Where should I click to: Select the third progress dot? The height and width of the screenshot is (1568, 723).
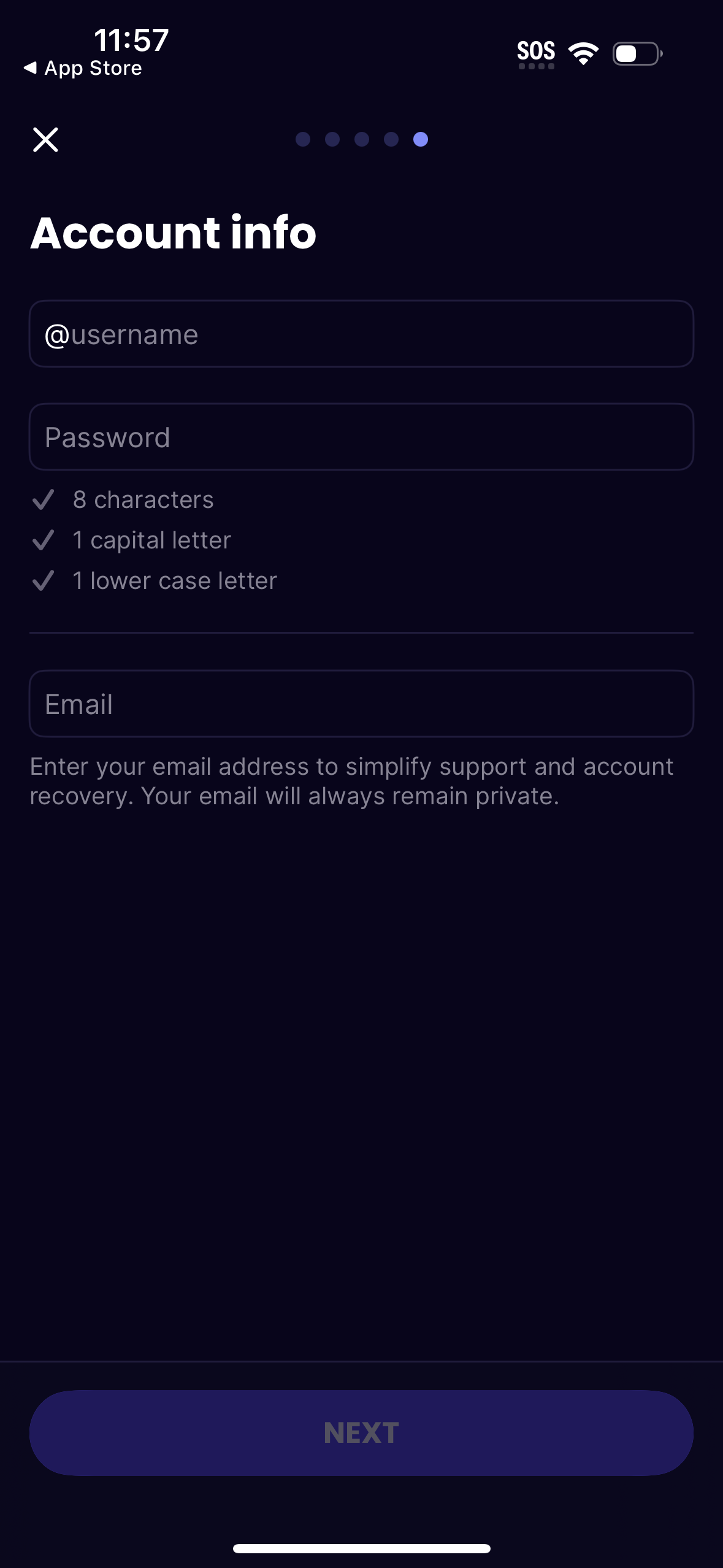(x=362, y=139)
